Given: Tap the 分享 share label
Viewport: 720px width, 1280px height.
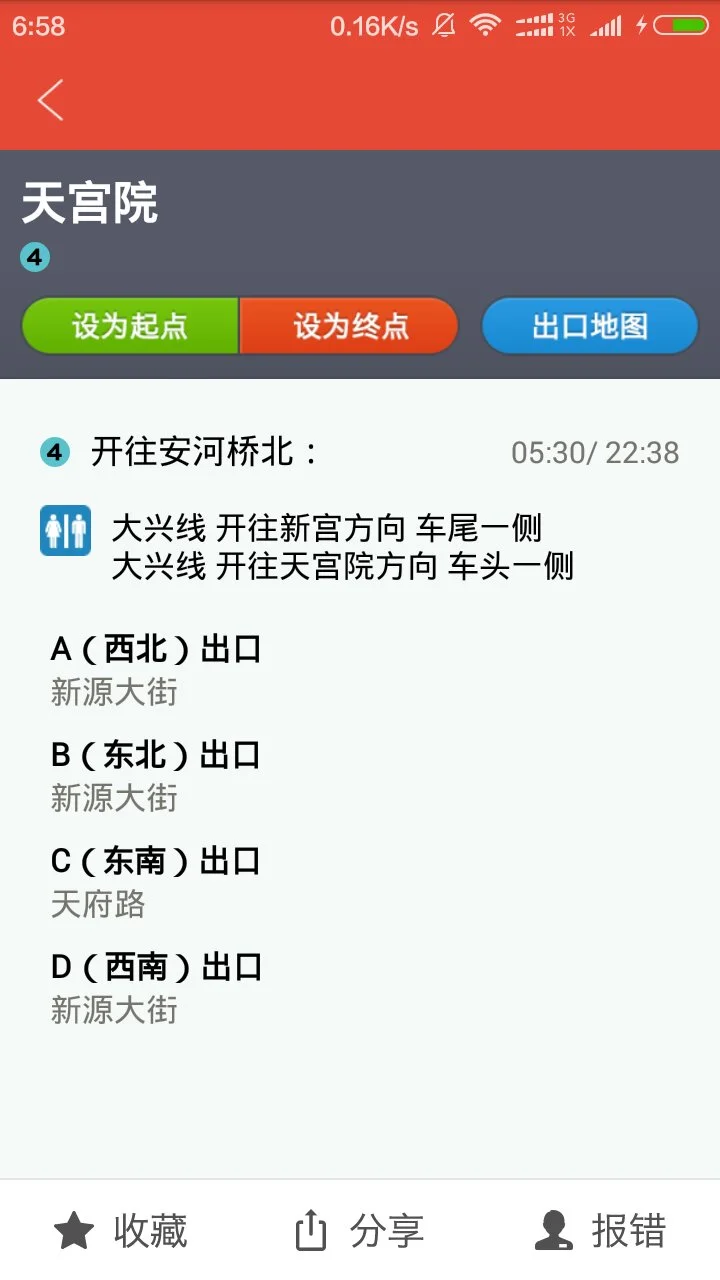Looking at the screenshot, I should tap(385, 1233).
